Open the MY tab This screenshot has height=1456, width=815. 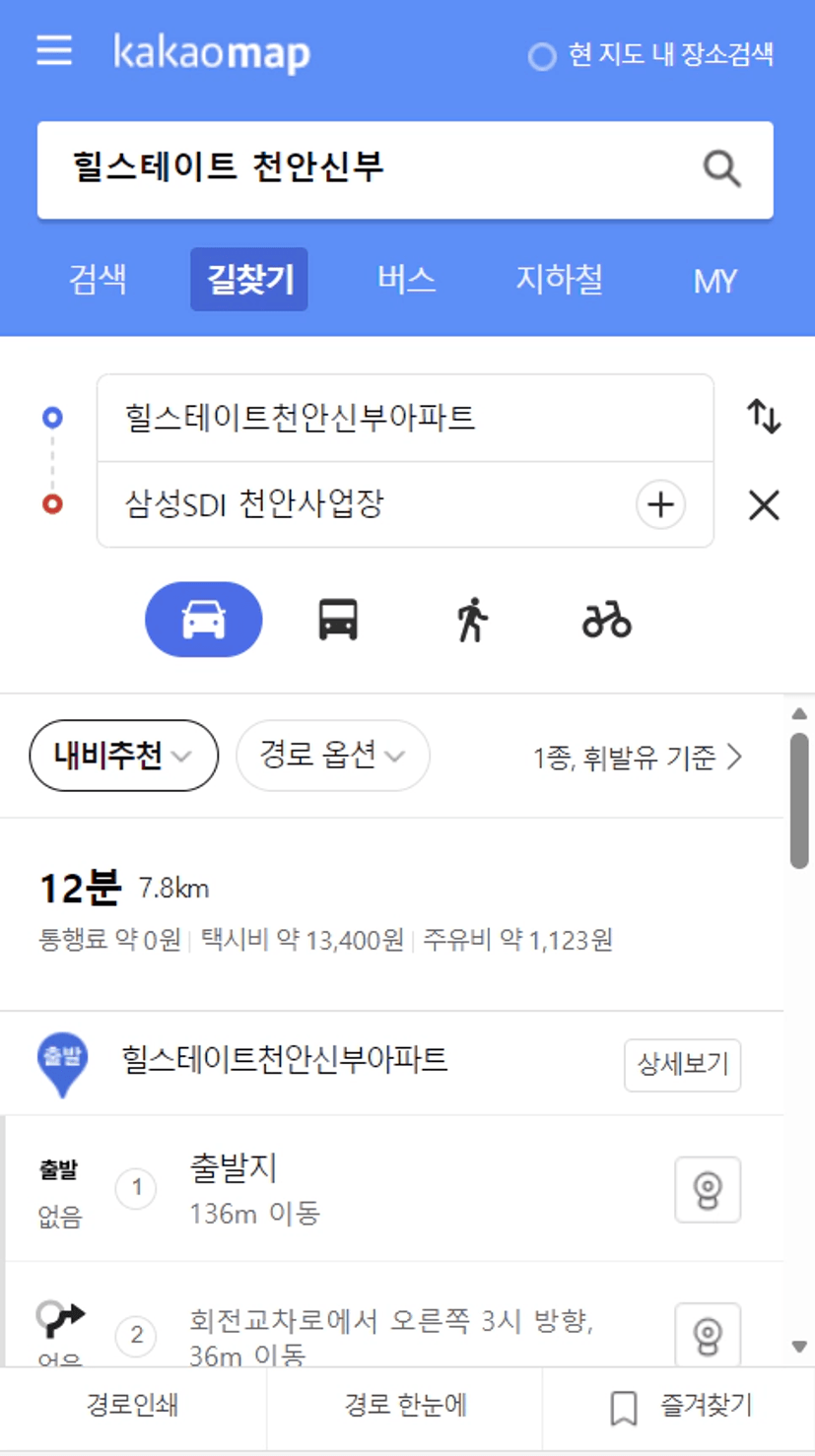[714, 281]
